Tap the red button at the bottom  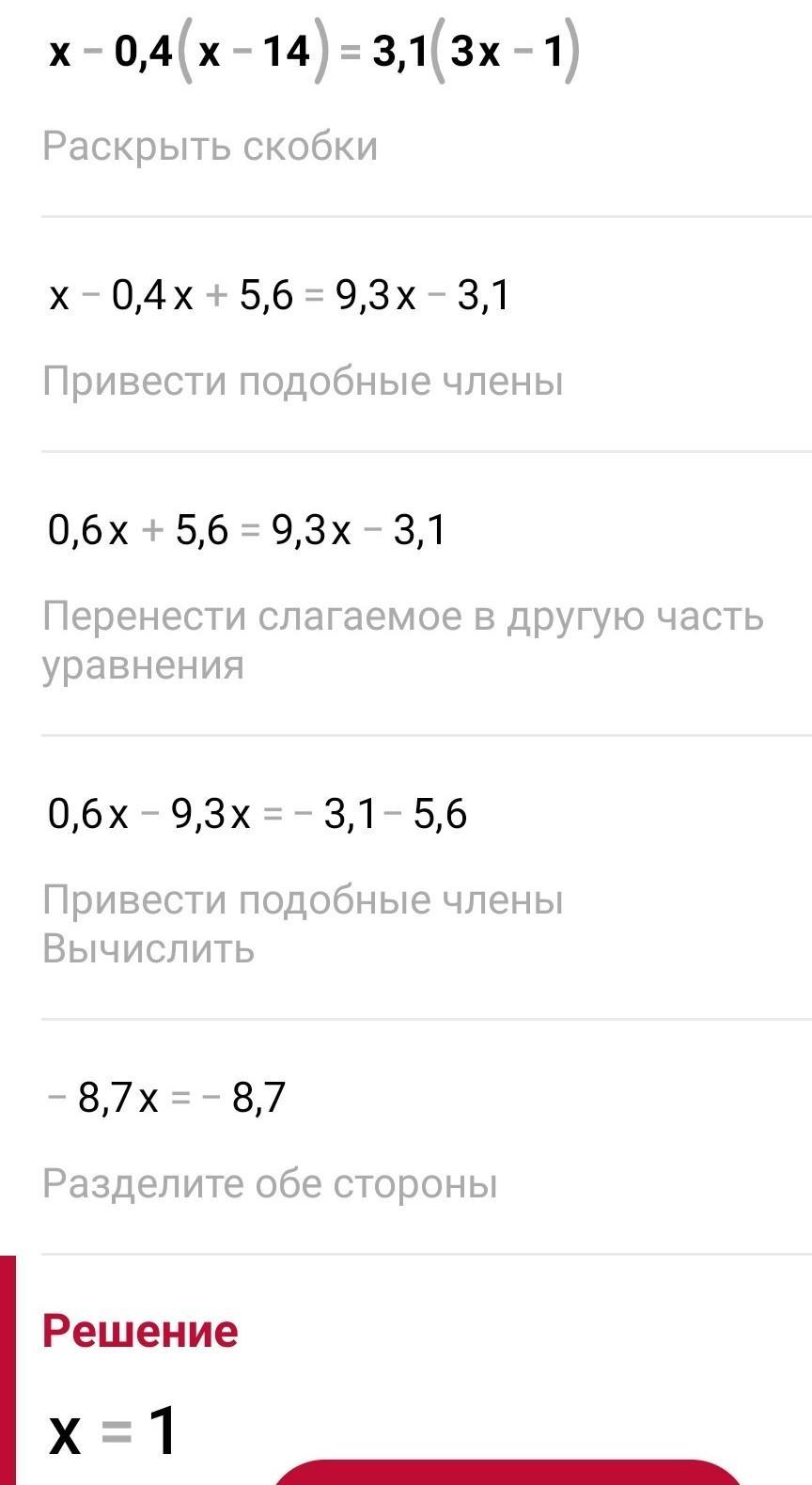(x=508, y=1473)
